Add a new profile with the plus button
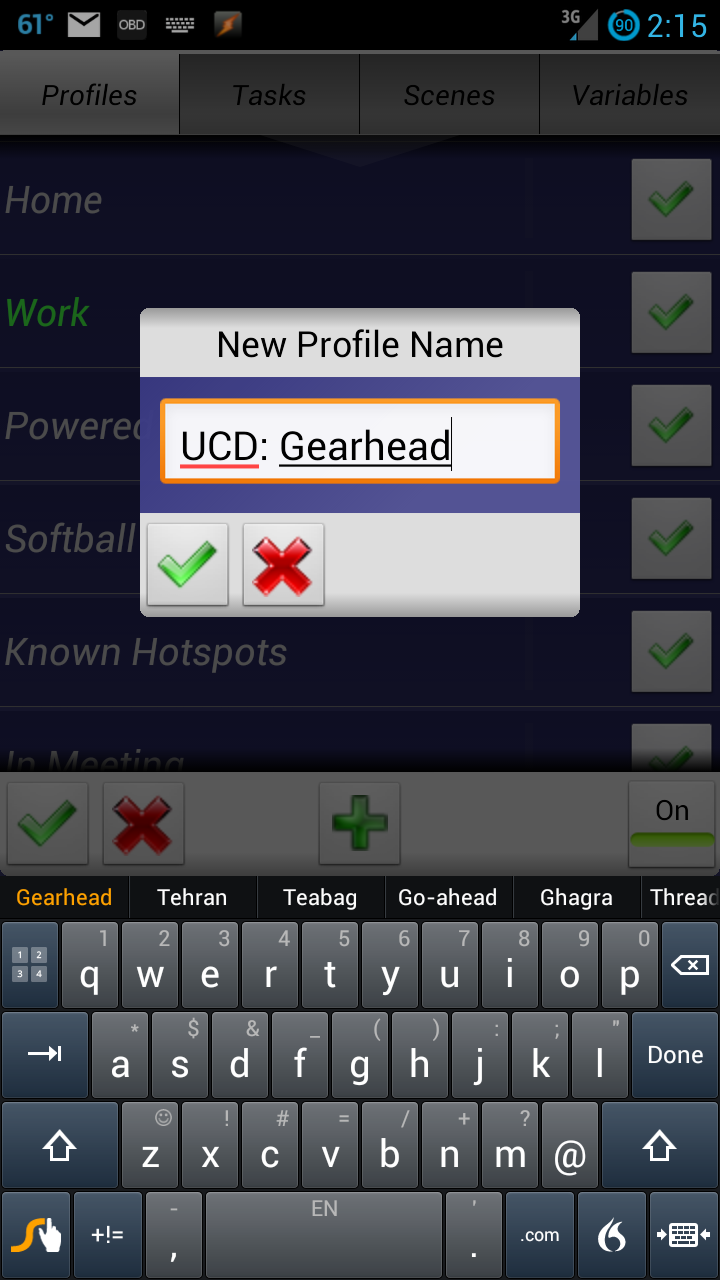The image size is (720, 1280). (360, 823)
